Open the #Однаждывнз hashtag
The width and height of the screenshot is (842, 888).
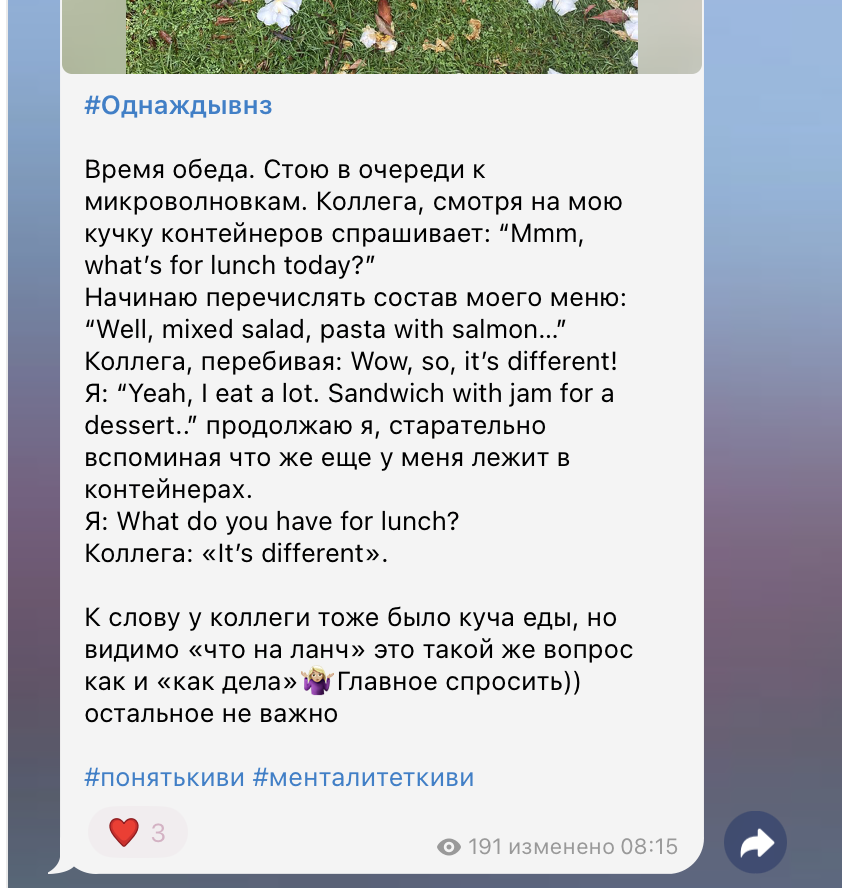(178, 106)
